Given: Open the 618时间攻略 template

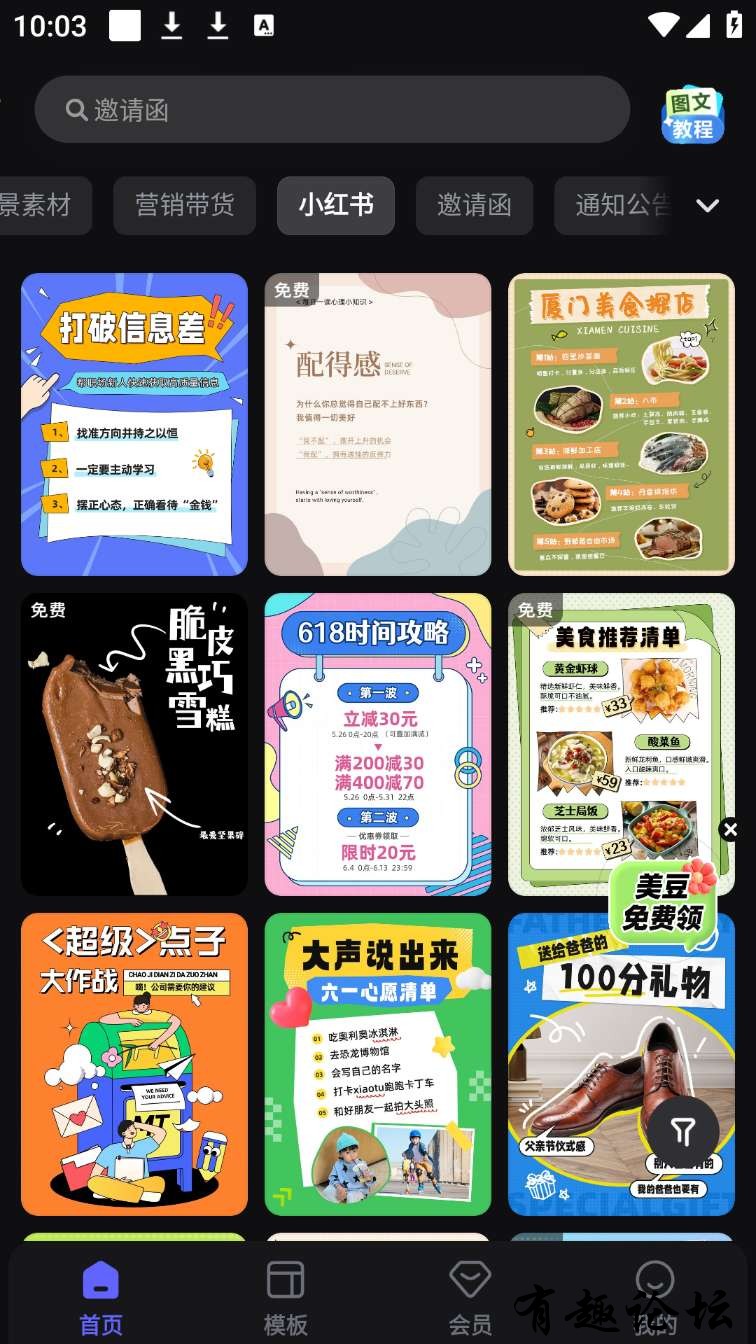Looking at the screenshot, I should click(378, 744).
